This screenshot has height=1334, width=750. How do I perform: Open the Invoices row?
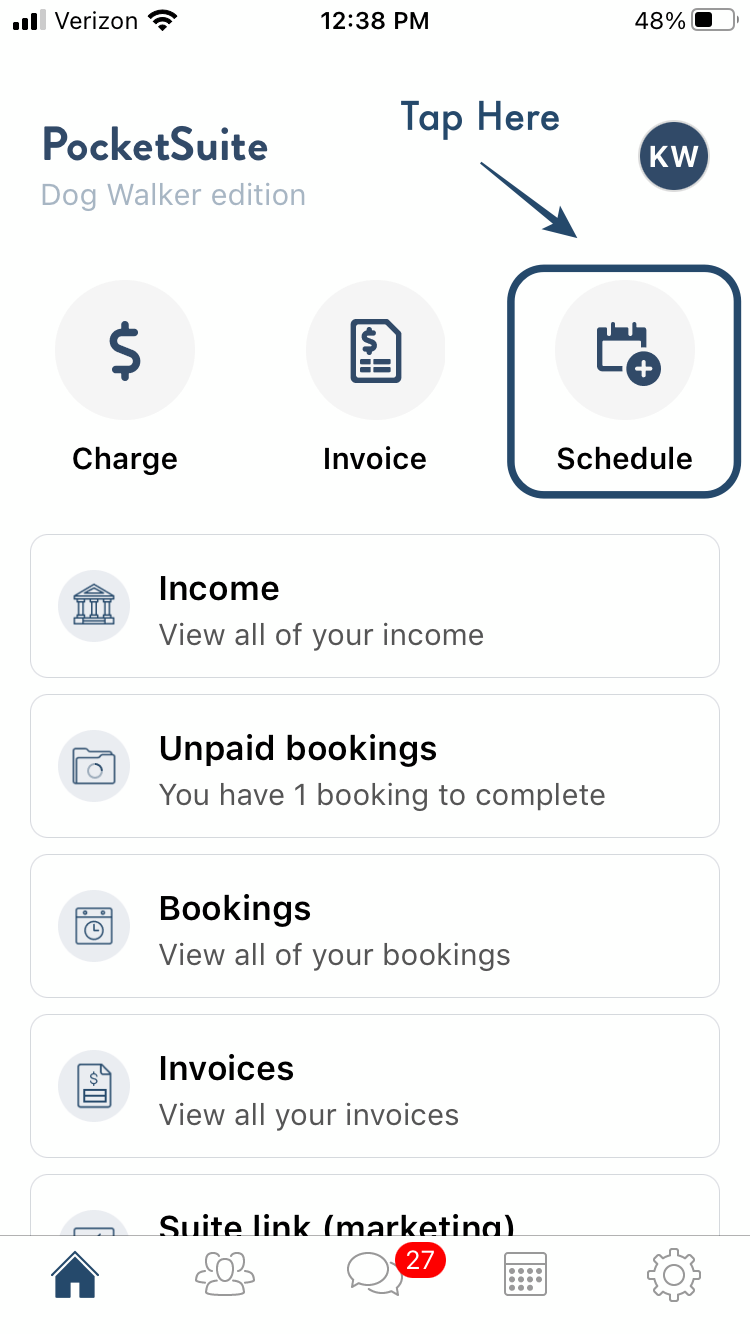pos(375,1086)
